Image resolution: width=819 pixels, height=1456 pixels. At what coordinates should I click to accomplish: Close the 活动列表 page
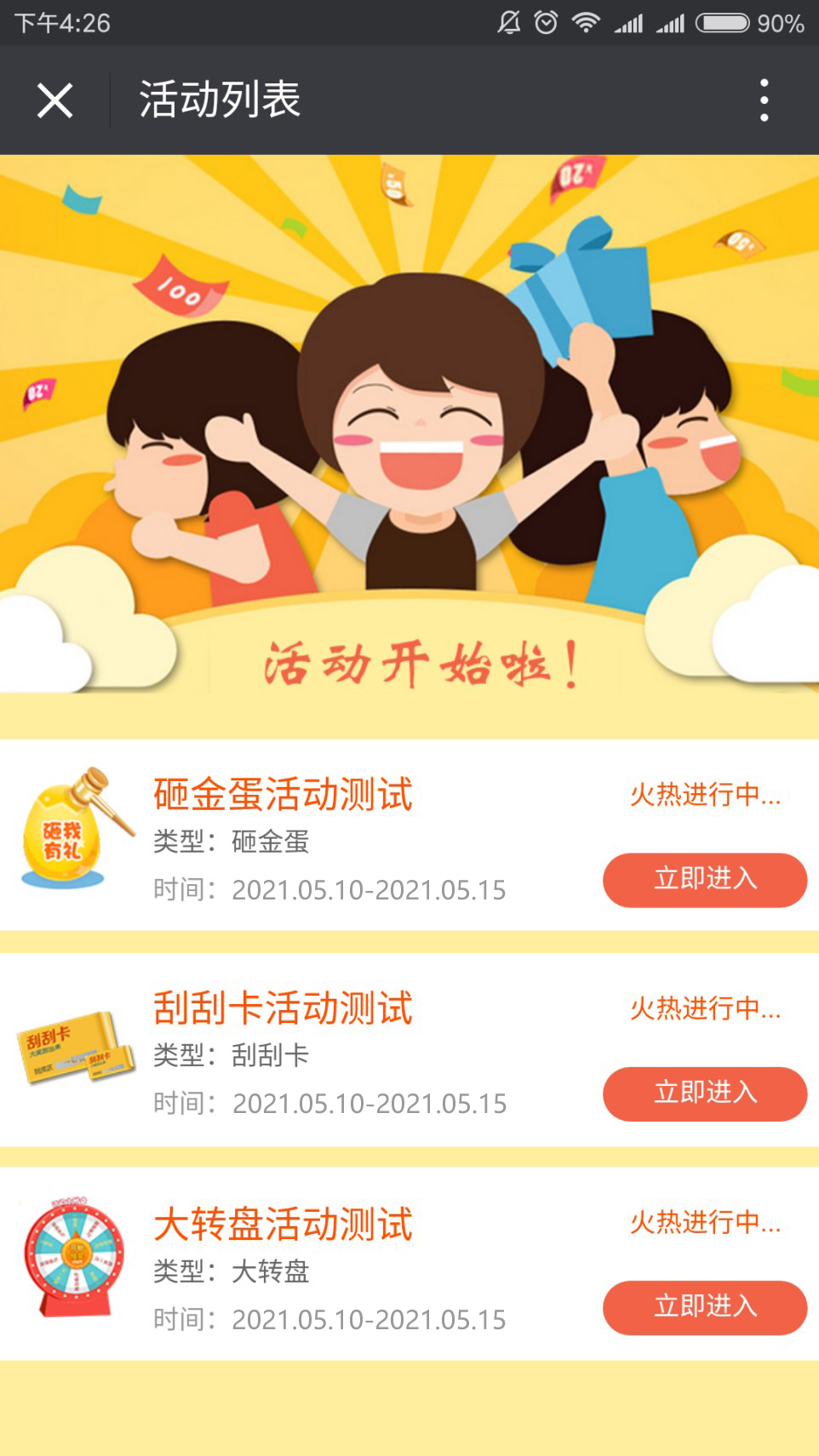coord(55,100)
